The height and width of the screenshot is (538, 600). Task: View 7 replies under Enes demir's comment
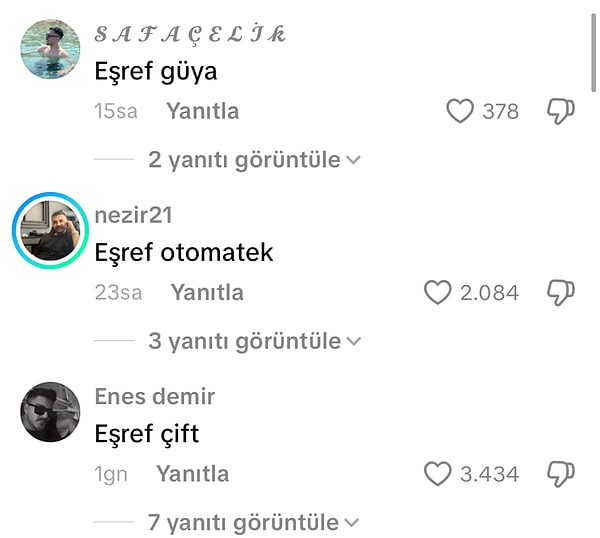pyautogui.click(x=253, y=522)
